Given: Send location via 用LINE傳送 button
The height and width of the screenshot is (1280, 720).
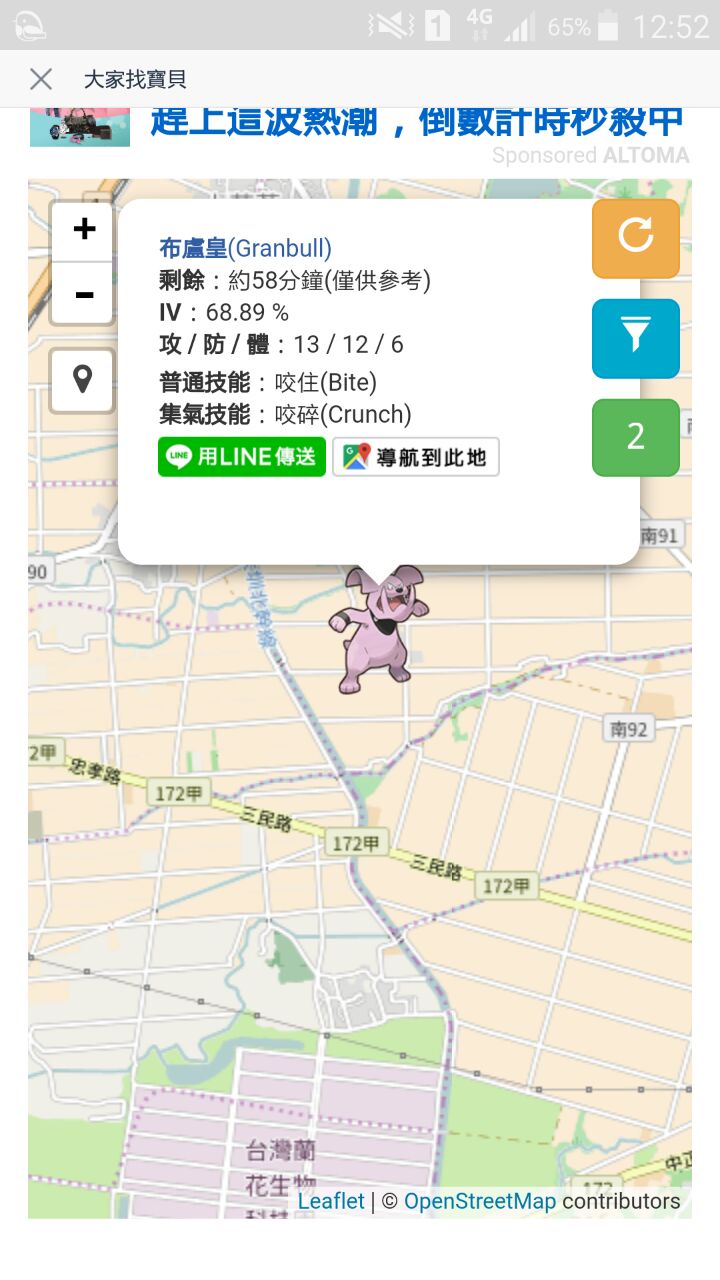Looking at the screenshot, I should 242,457.
